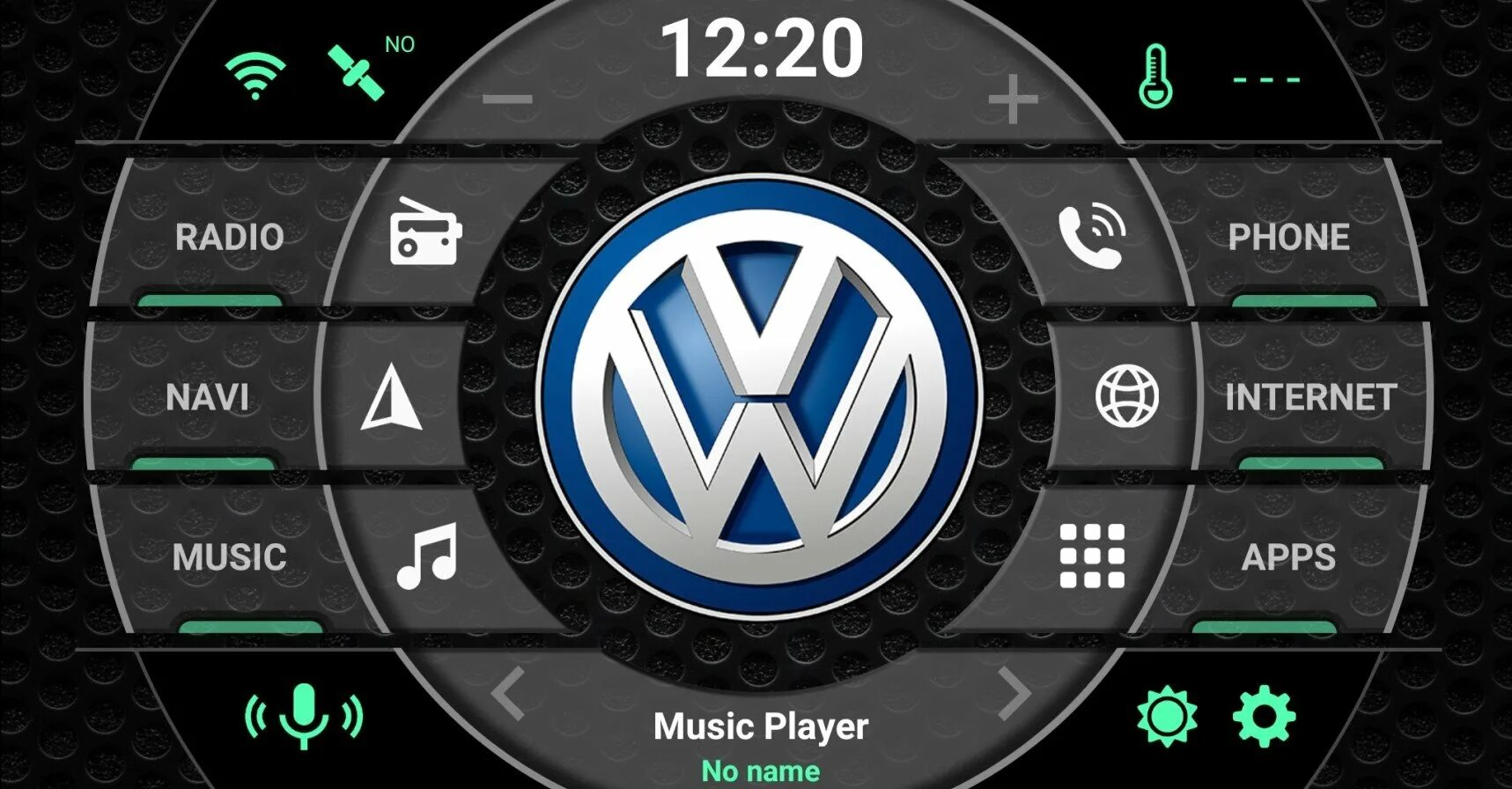Open settings gear
The width and height of the screenshot is (1512, 789).
(1264, 717)
